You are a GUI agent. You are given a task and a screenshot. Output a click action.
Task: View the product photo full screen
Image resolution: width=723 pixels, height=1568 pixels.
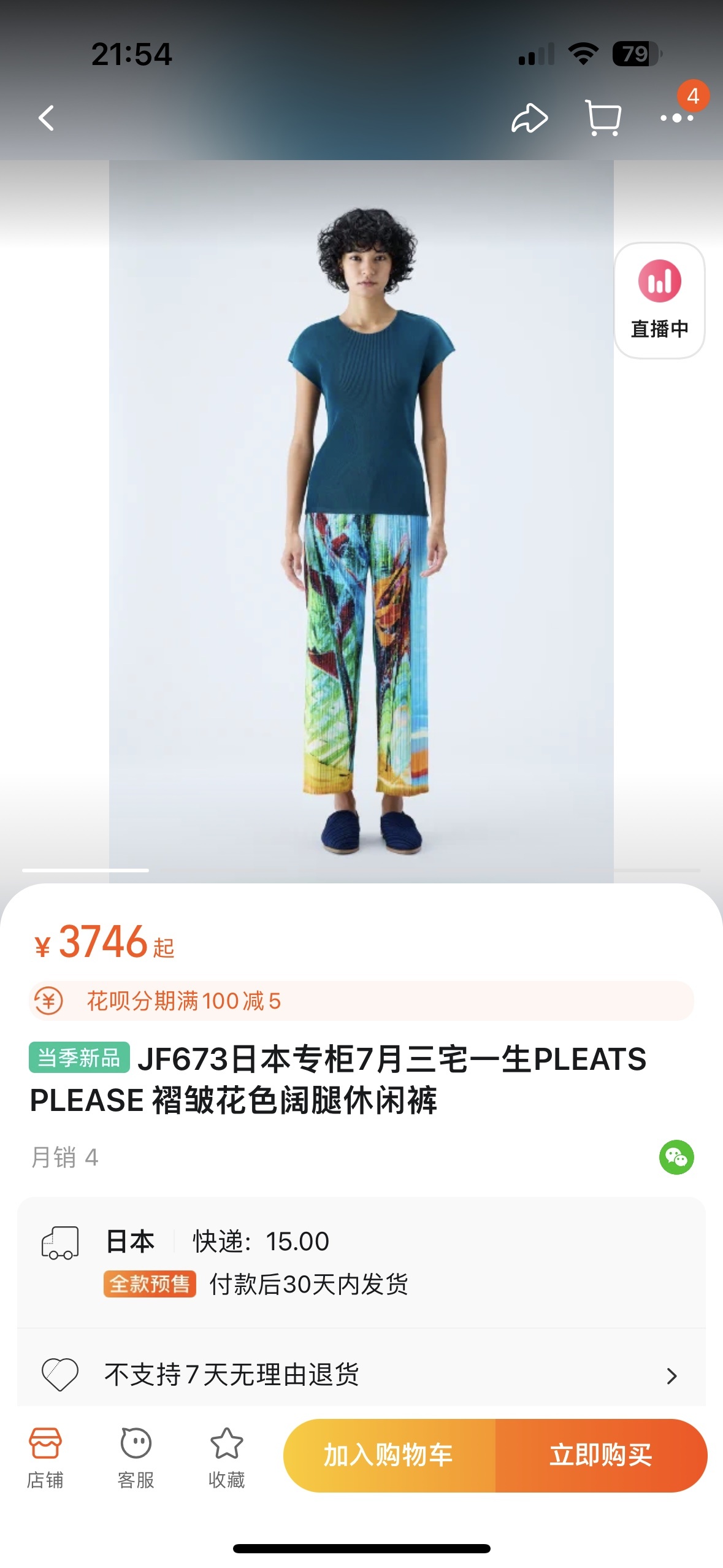coord(361,521)
